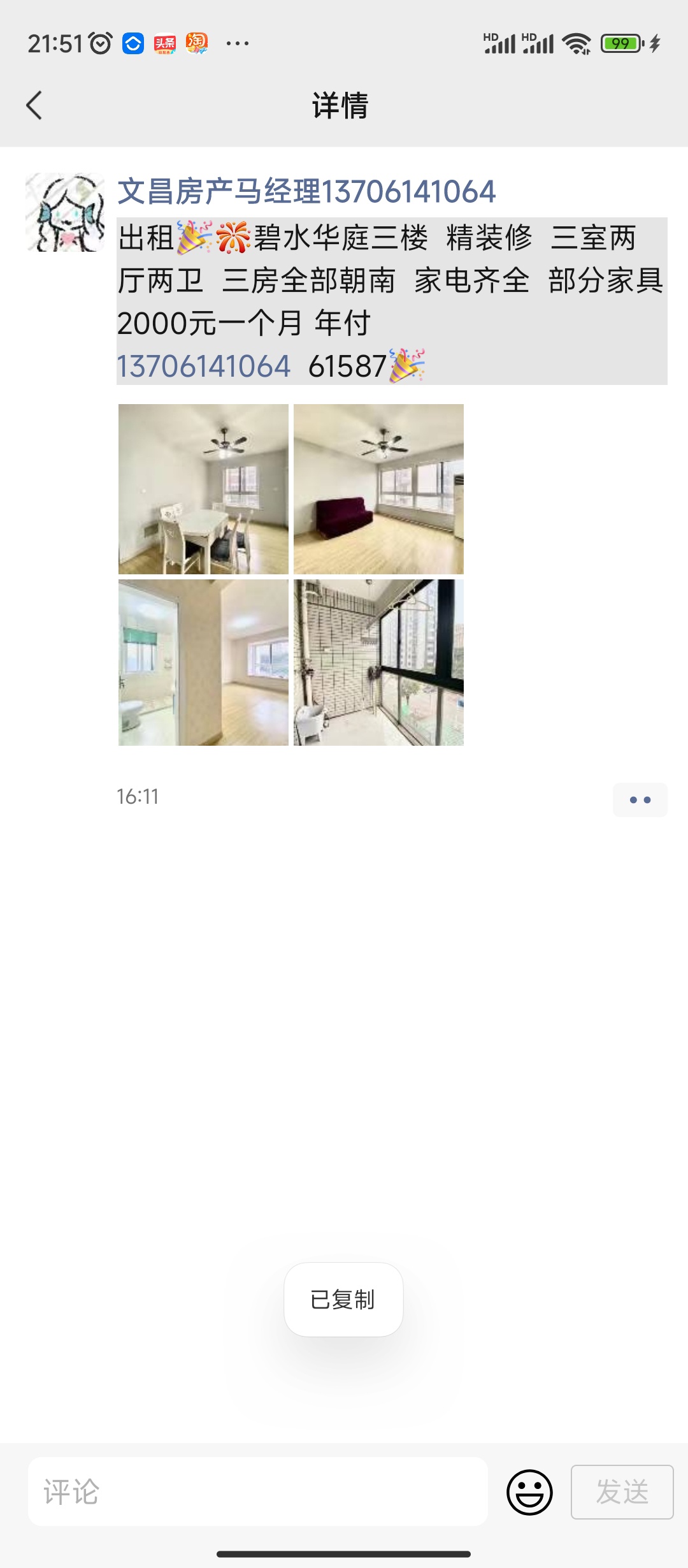This screenshot has width=688, height=1568.
Task: Tap the 发送 send button
Action: pyautogui.click(x=622, y=1492)
